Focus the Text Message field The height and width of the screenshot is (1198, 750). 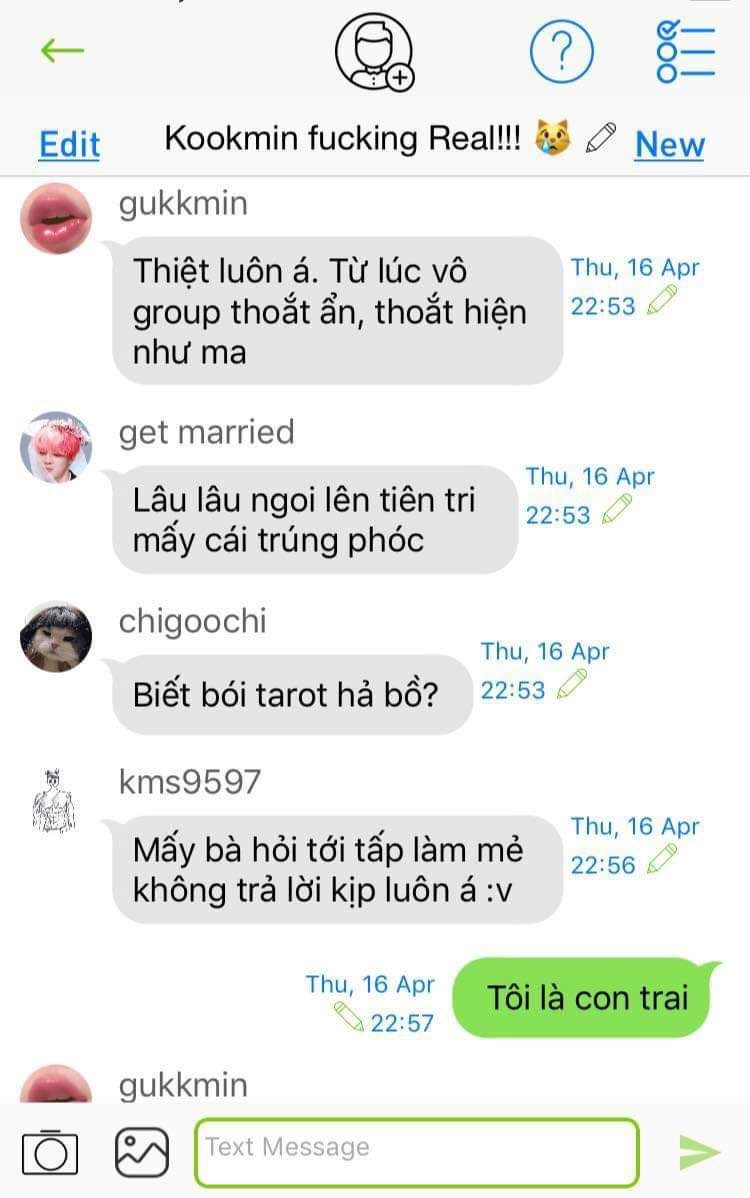pyautogui.click(x=416, y=1152)
